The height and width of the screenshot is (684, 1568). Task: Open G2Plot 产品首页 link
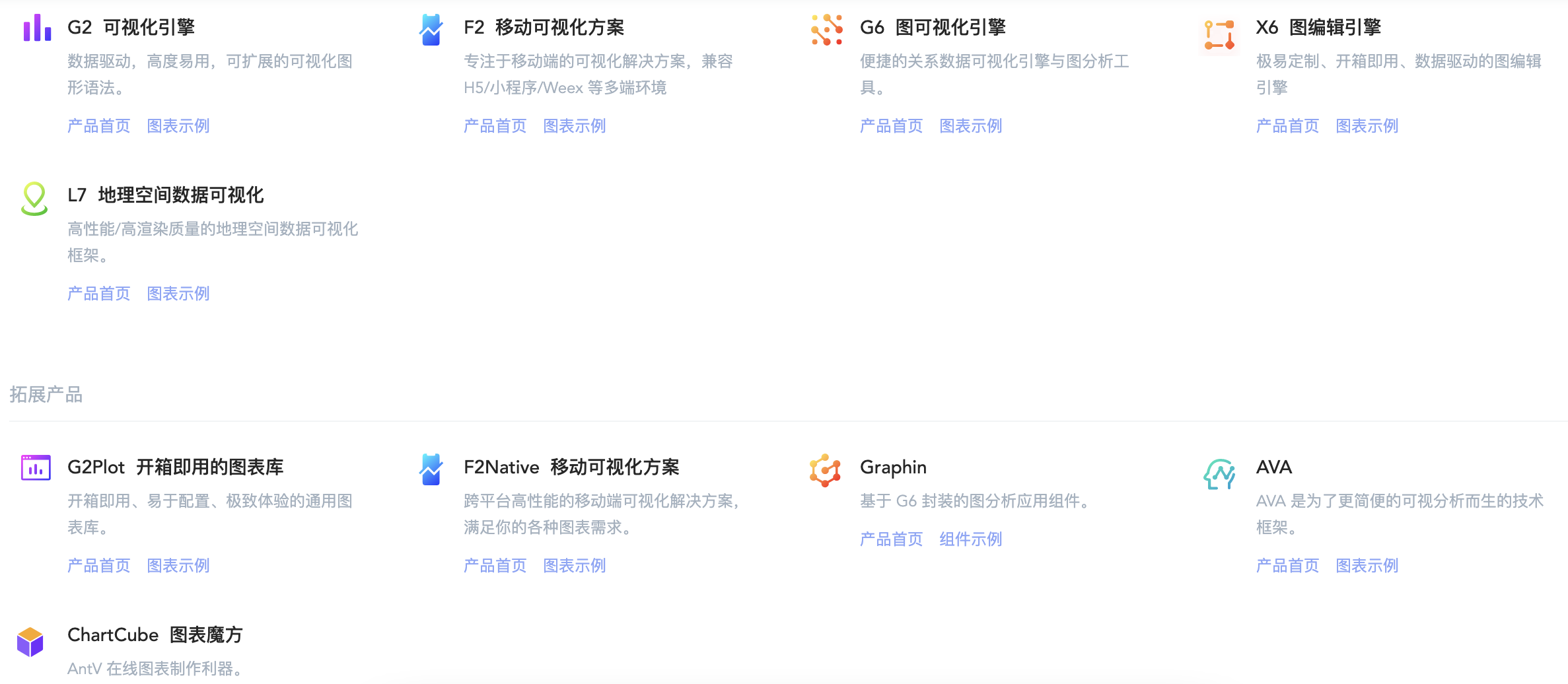click(x=99, y=566)
